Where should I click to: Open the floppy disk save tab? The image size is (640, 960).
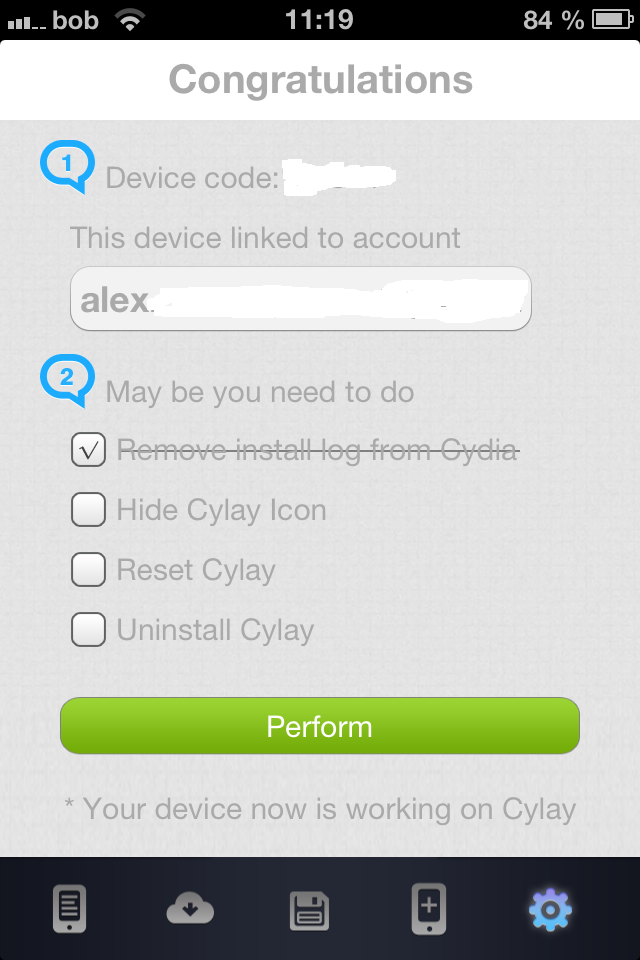pos(310,910)
